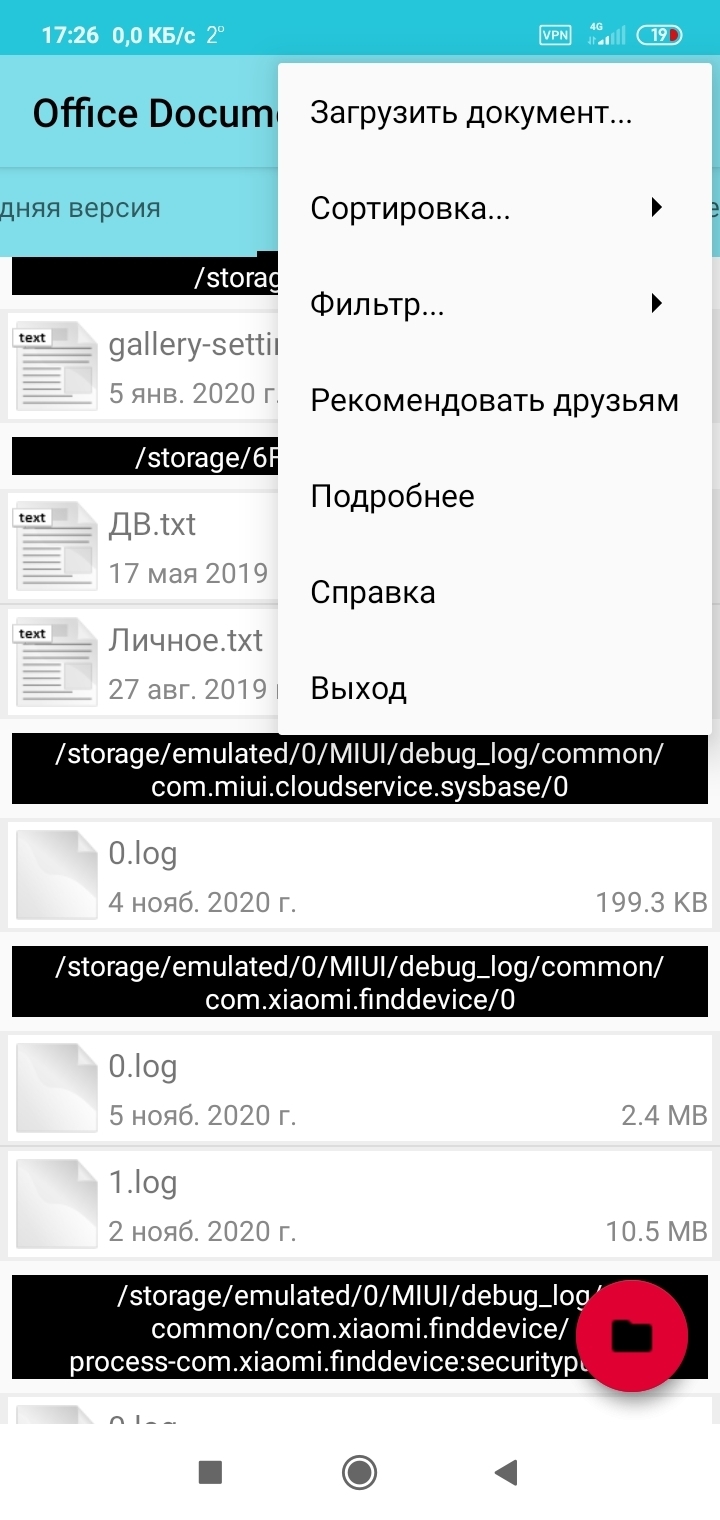Open the 199.3 KB 0.log file

[x=360, y=876]
